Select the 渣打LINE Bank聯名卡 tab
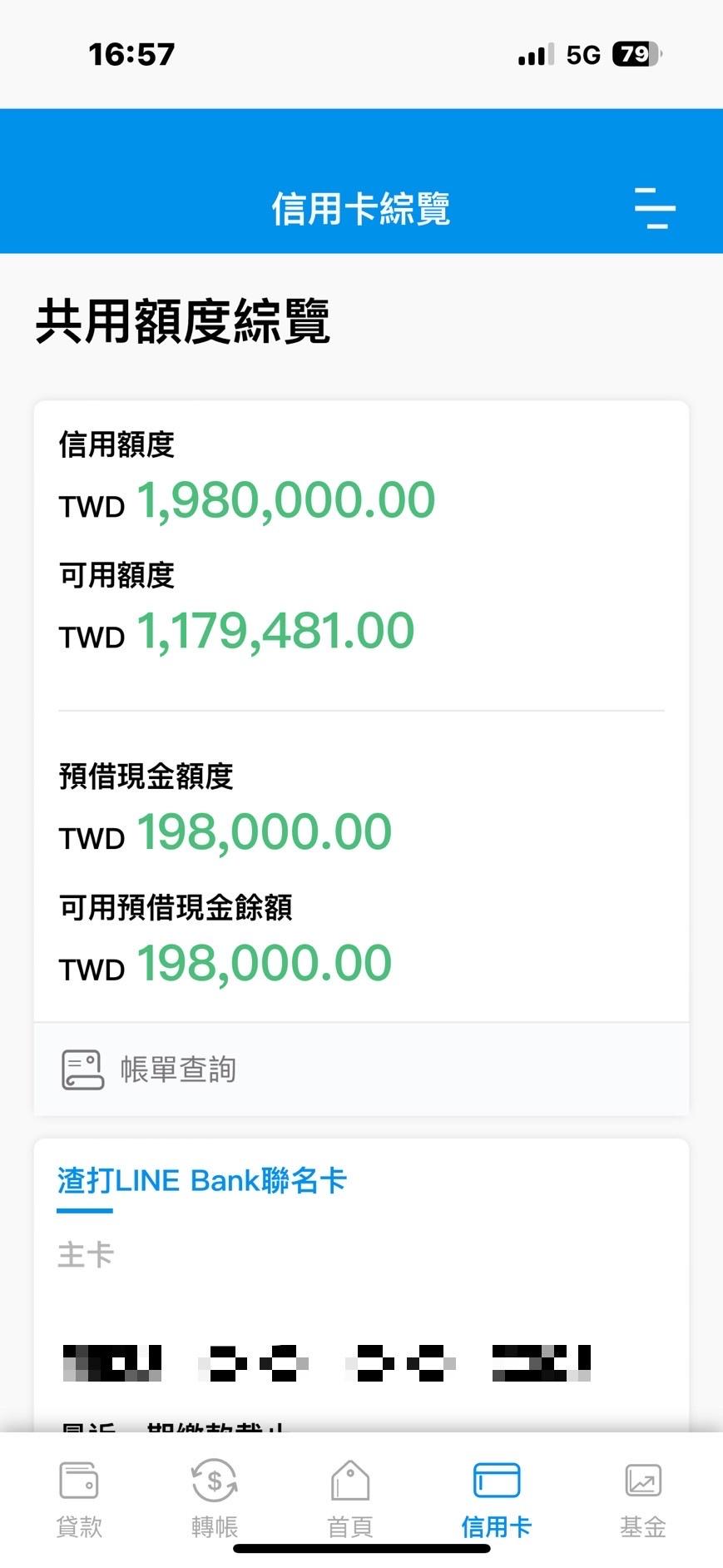 point(202,1181)
